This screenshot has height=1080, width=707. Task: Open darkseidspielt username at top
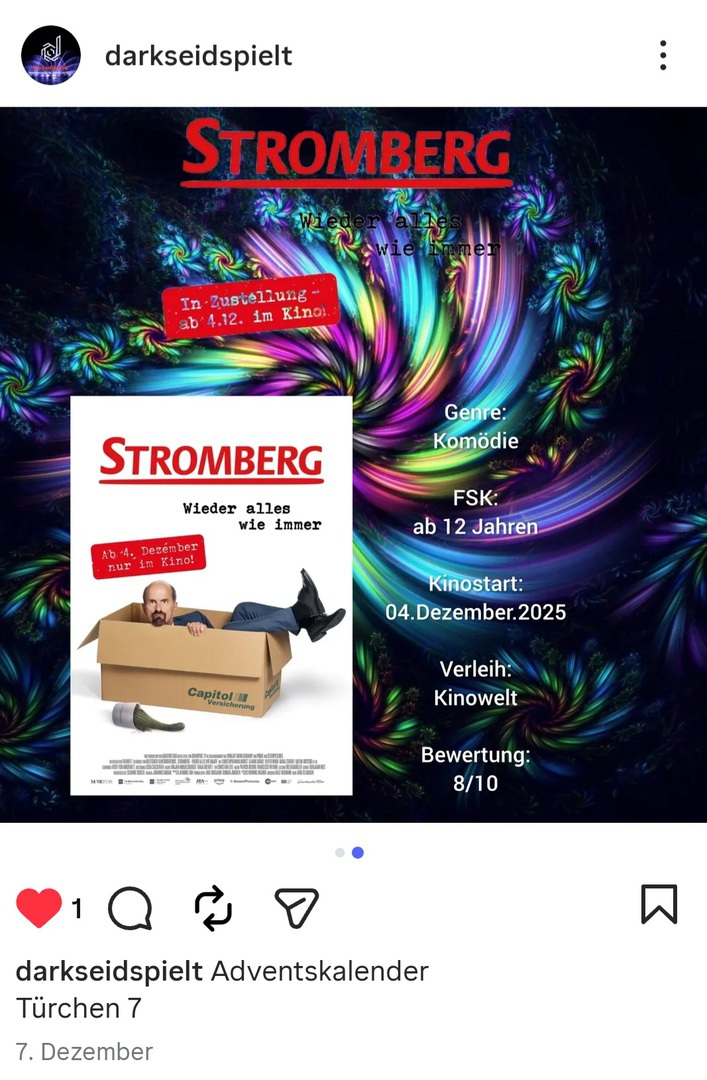pyautogui.click(x=198, y=55)
